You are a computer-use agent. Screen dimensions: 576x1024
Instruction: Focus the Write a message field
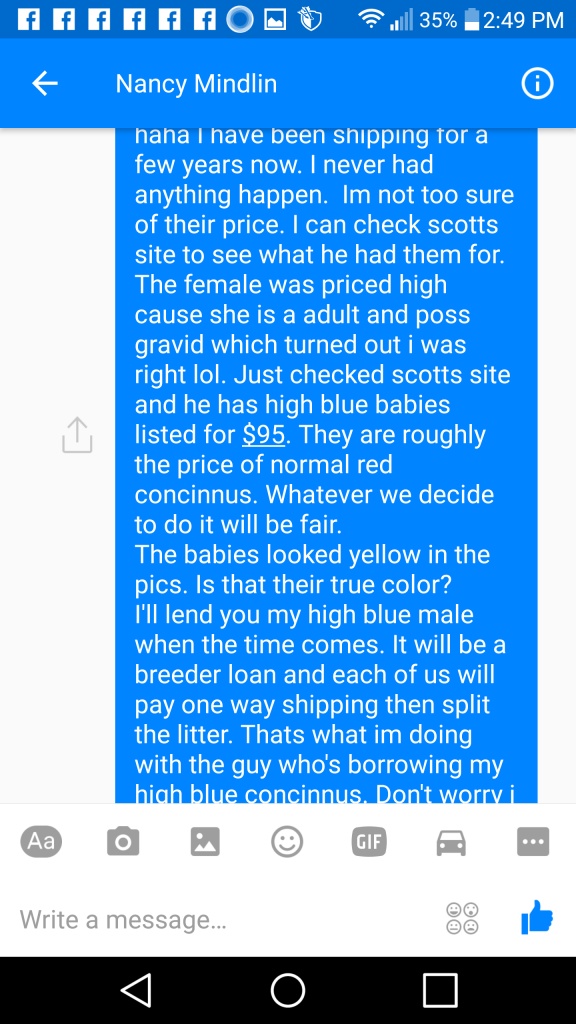[222, 920]
